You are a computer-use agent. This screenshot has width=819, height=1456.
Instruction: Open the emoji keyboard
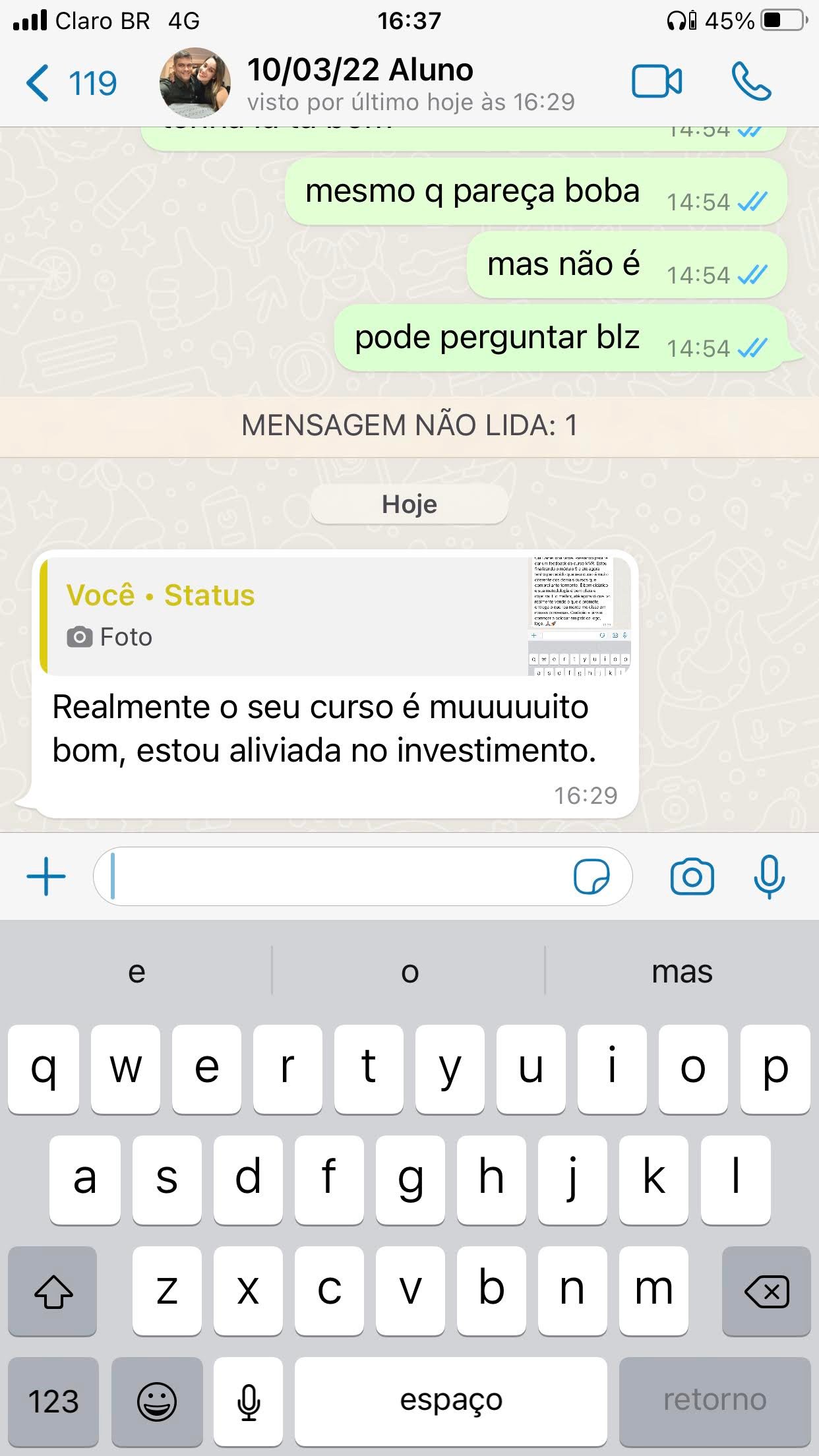point(156,1401)
